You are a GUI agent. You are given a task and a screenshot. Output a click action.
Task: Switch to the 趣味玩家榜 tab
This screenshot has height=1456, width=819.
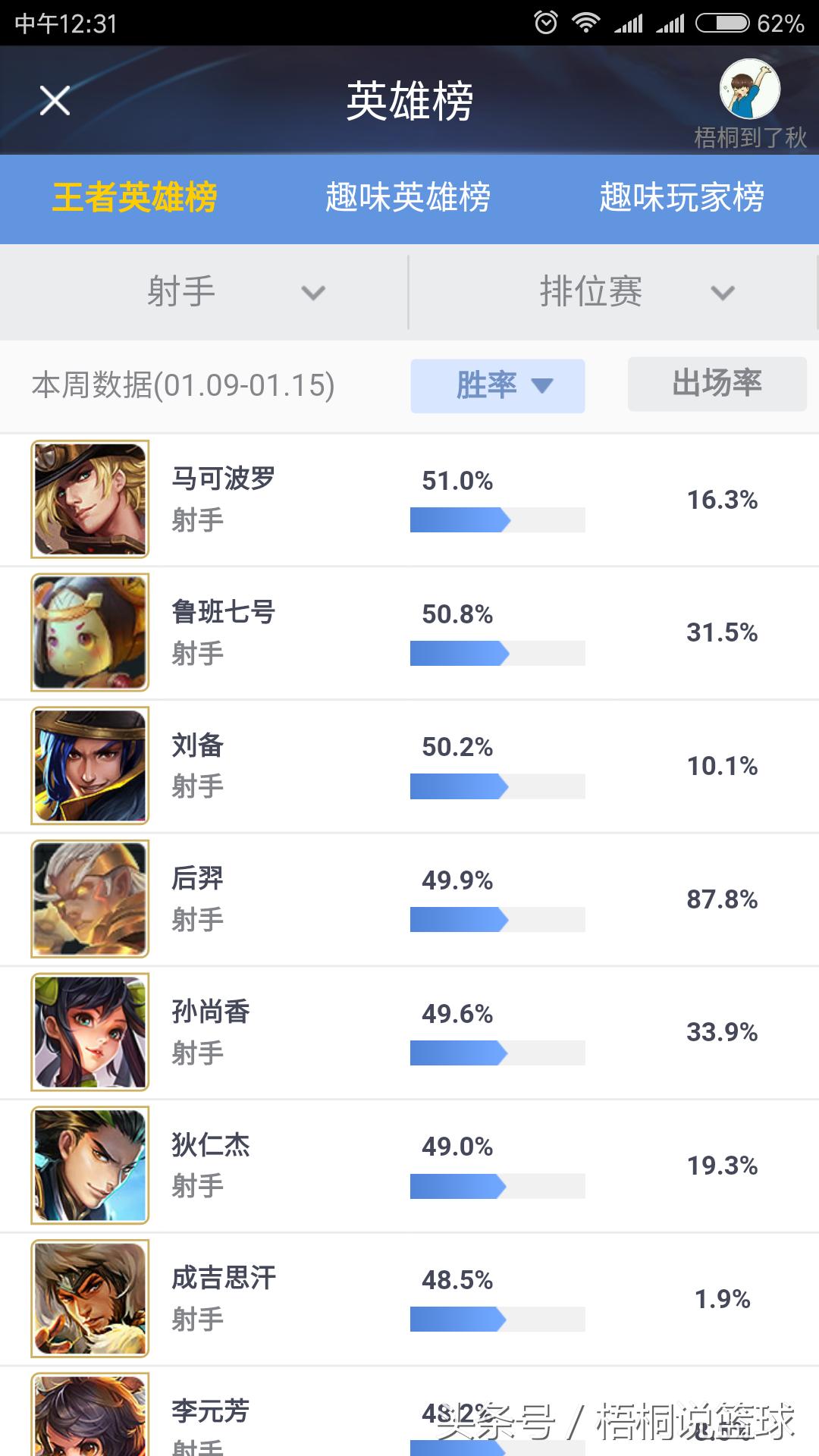682,198
